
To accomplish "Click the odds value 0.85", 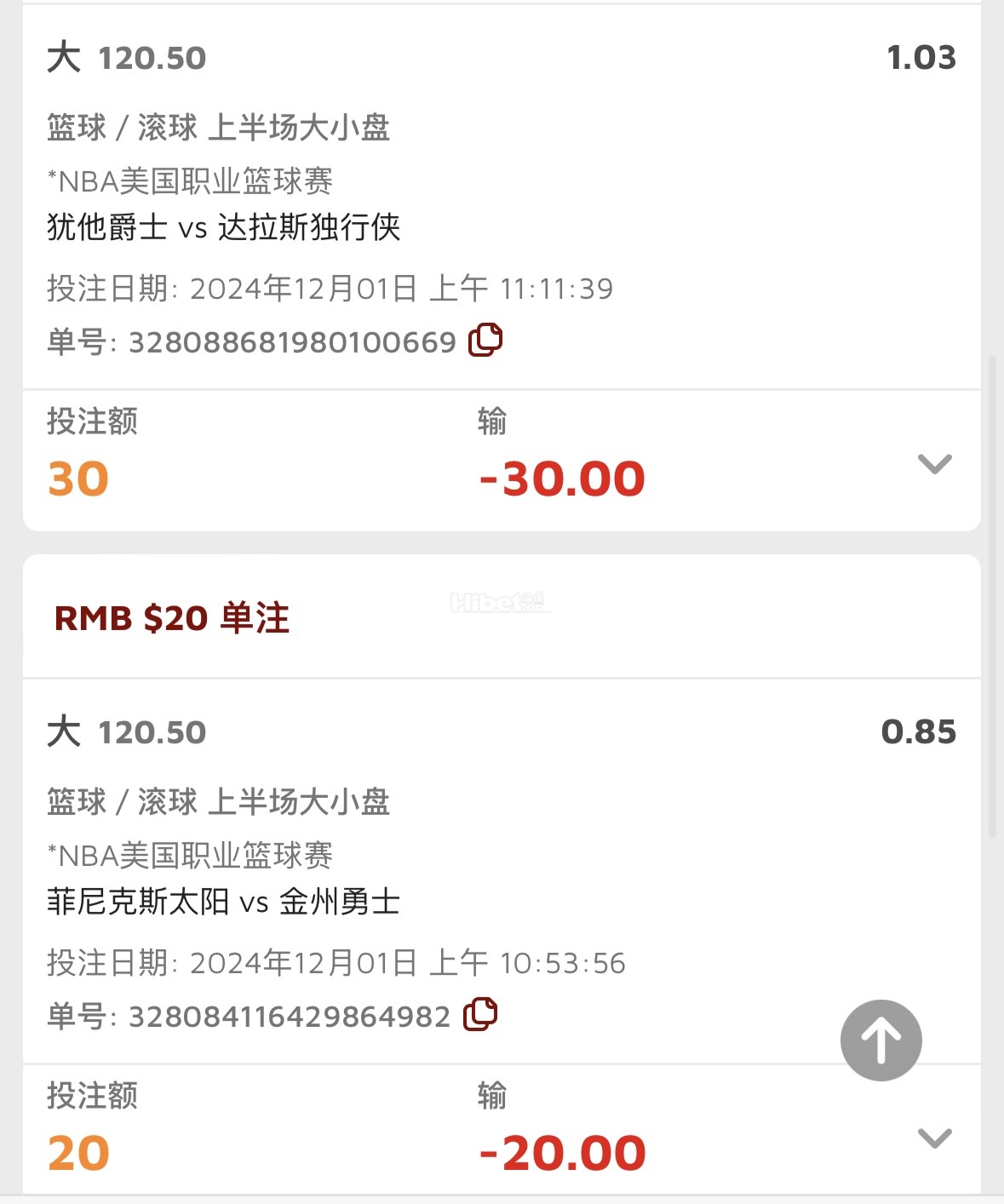I will point(920,731).
